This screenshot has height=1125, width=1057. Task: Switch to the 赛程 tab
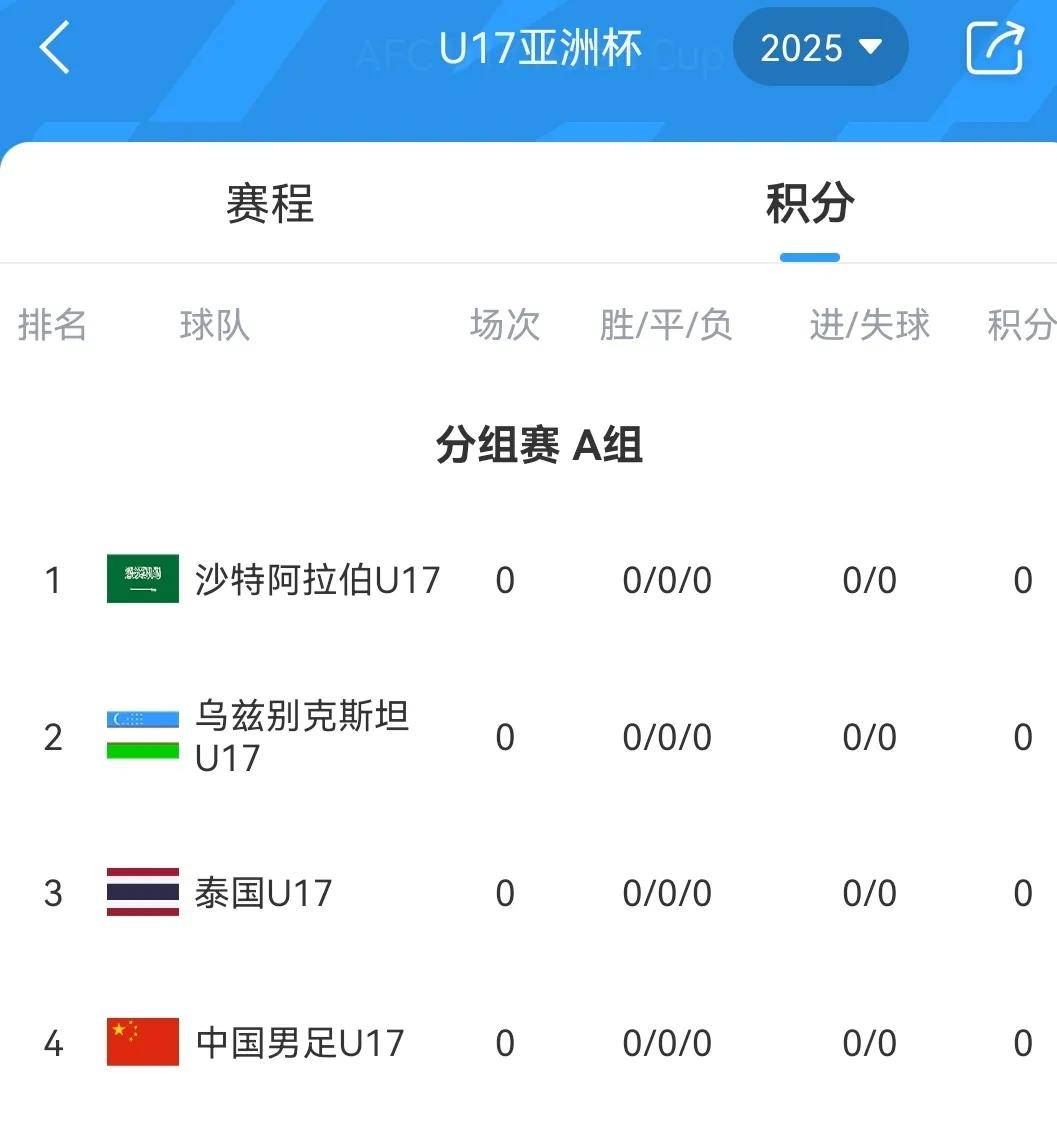click(269, 206)
